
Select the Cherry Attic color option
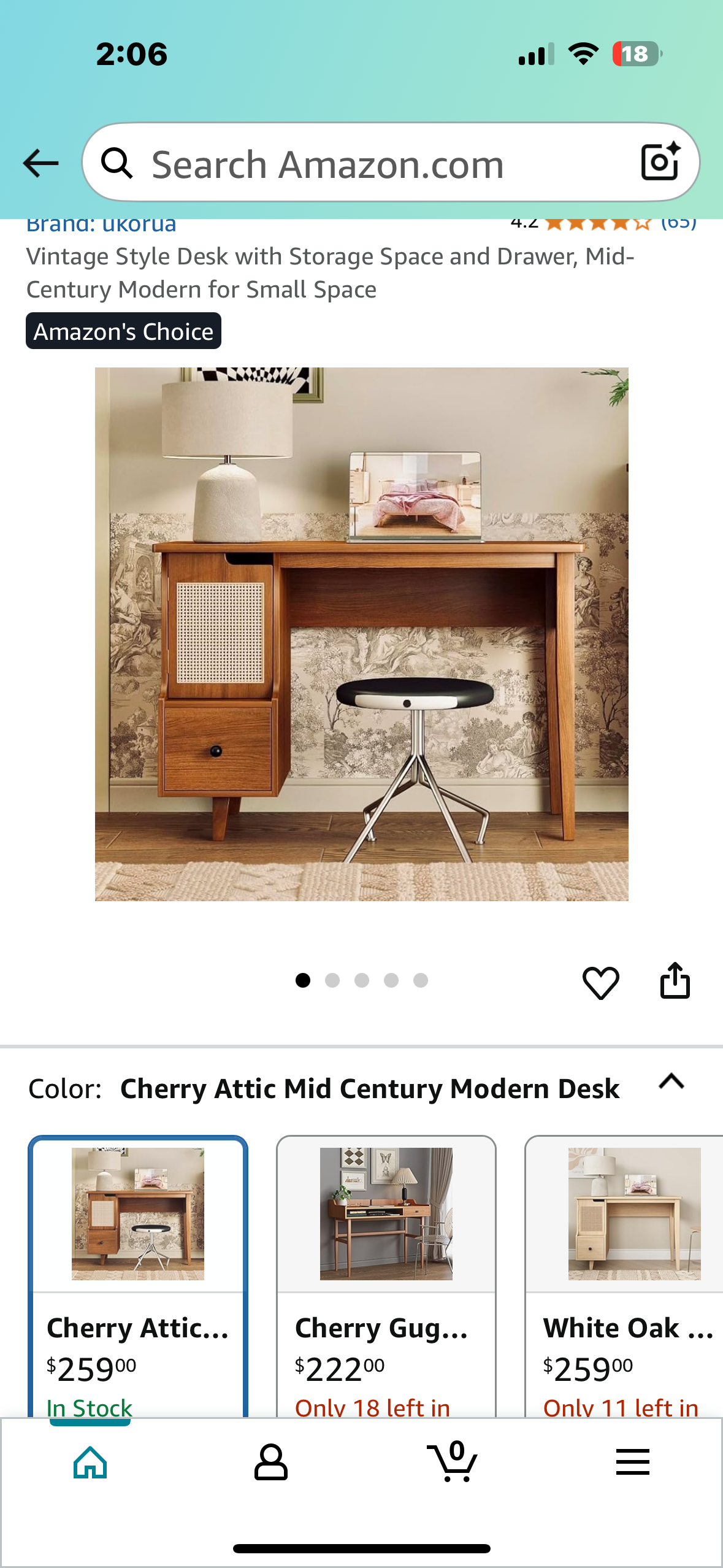pyautogui.click(x=138, y=1276)
